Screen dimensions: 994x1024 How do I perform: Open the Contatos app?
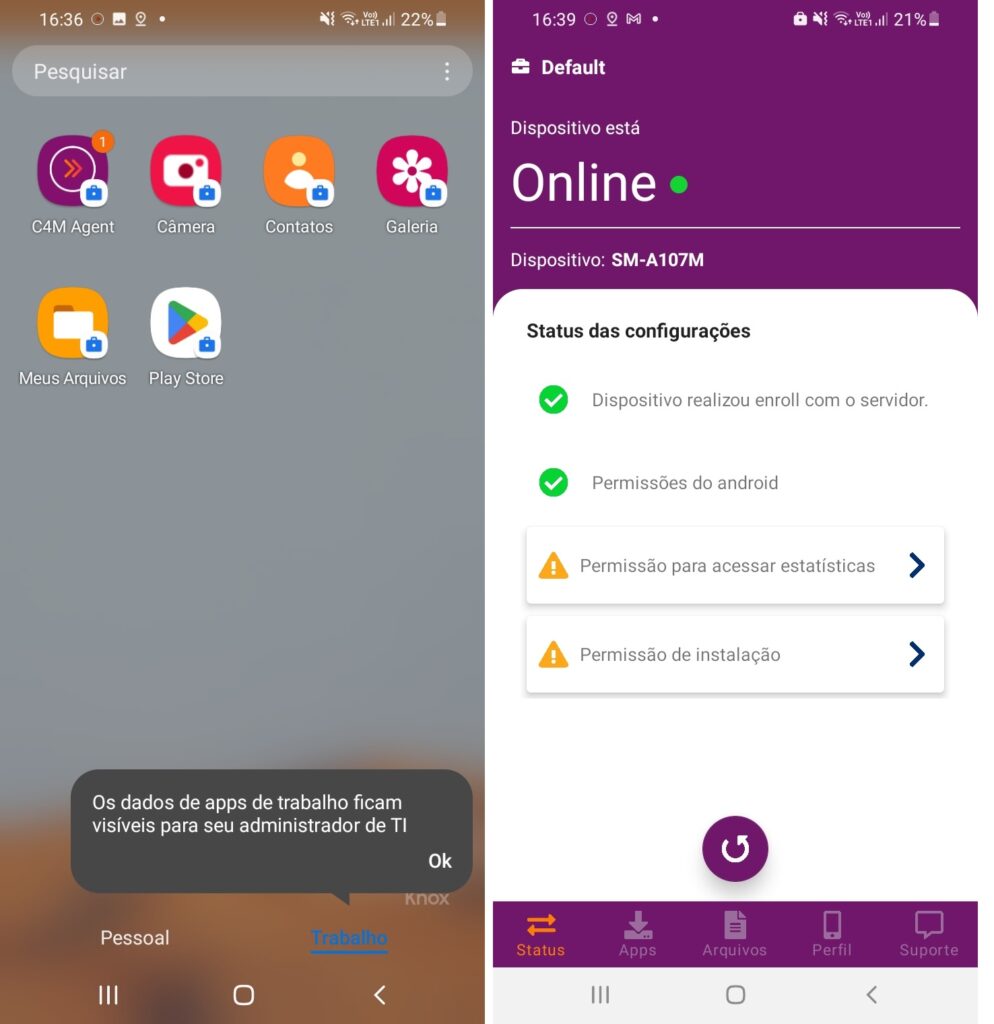tap(299, 172)
